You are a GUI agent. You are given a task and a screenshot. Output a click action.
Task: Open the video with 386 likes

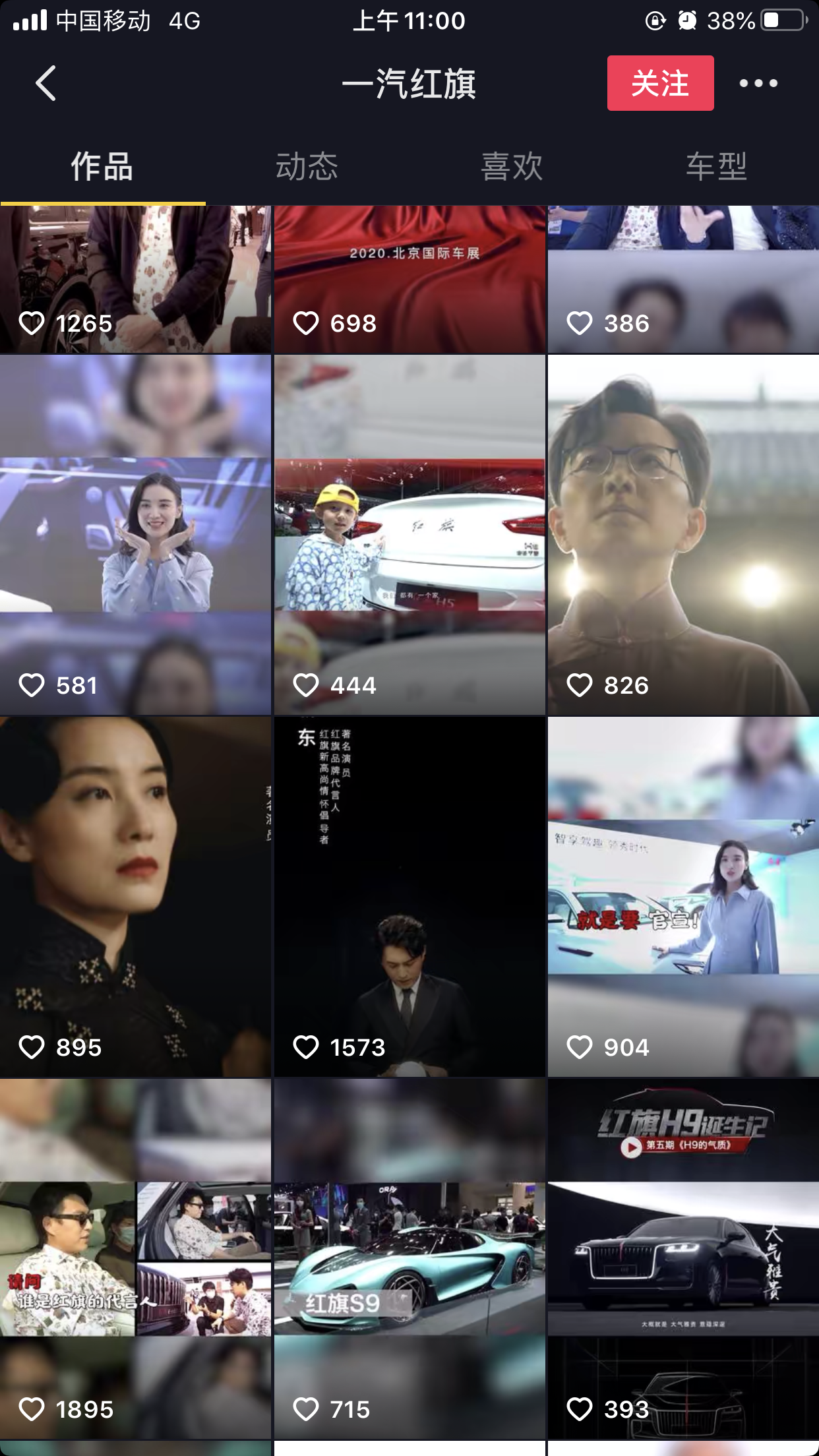click(683, 279)
